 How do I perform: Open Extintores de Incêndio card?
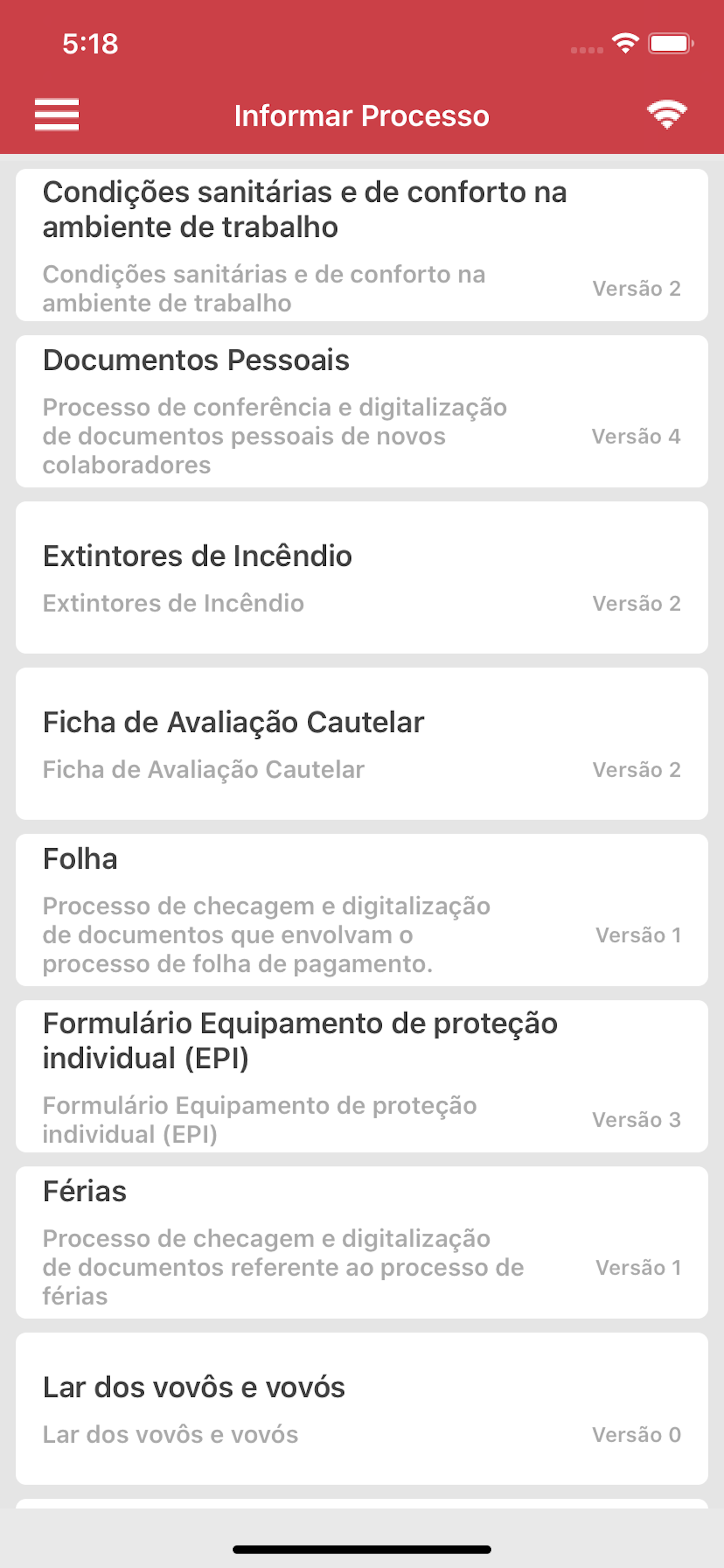[x=362, y=577]
